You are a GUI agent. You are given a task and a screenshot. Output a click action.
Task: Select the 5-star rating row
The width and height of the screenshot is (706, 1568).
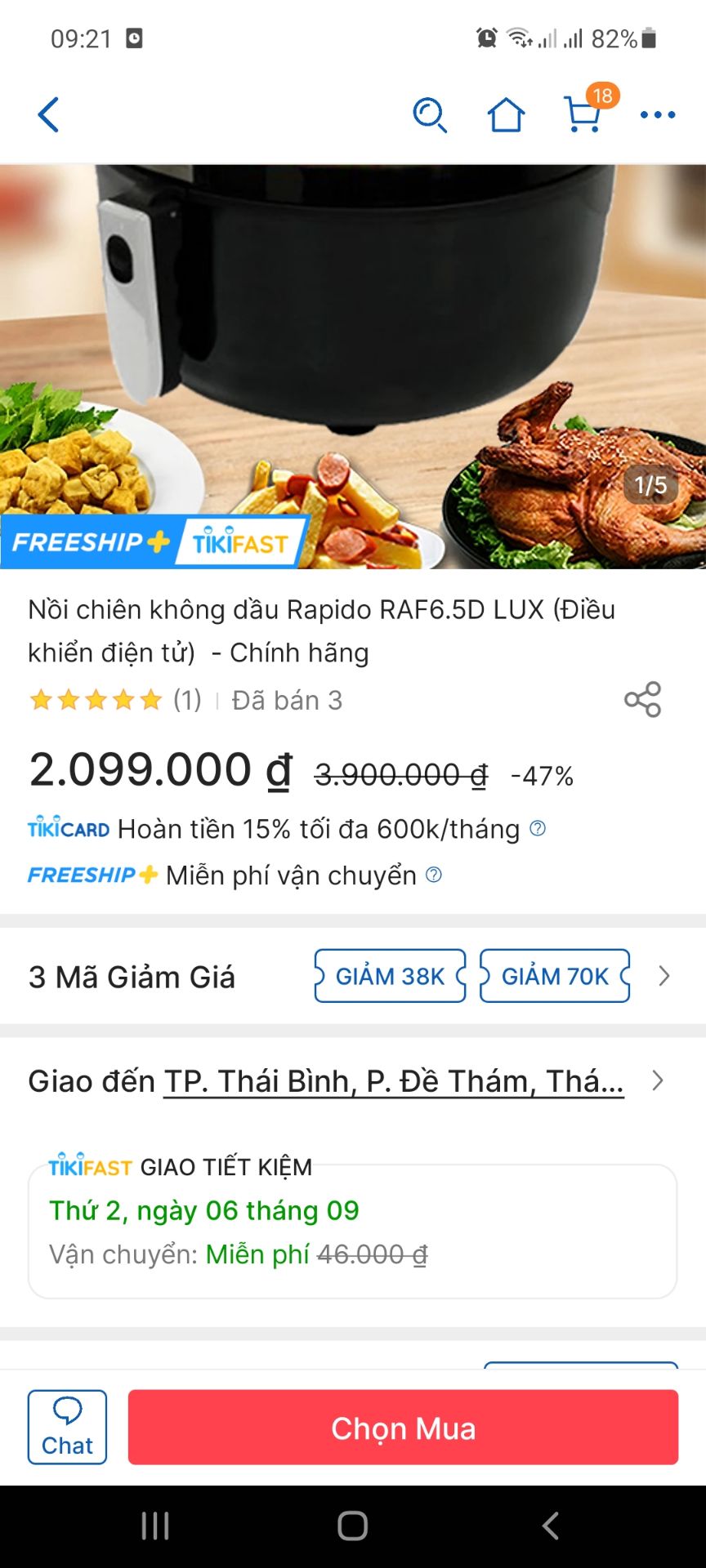pos(97,700)
